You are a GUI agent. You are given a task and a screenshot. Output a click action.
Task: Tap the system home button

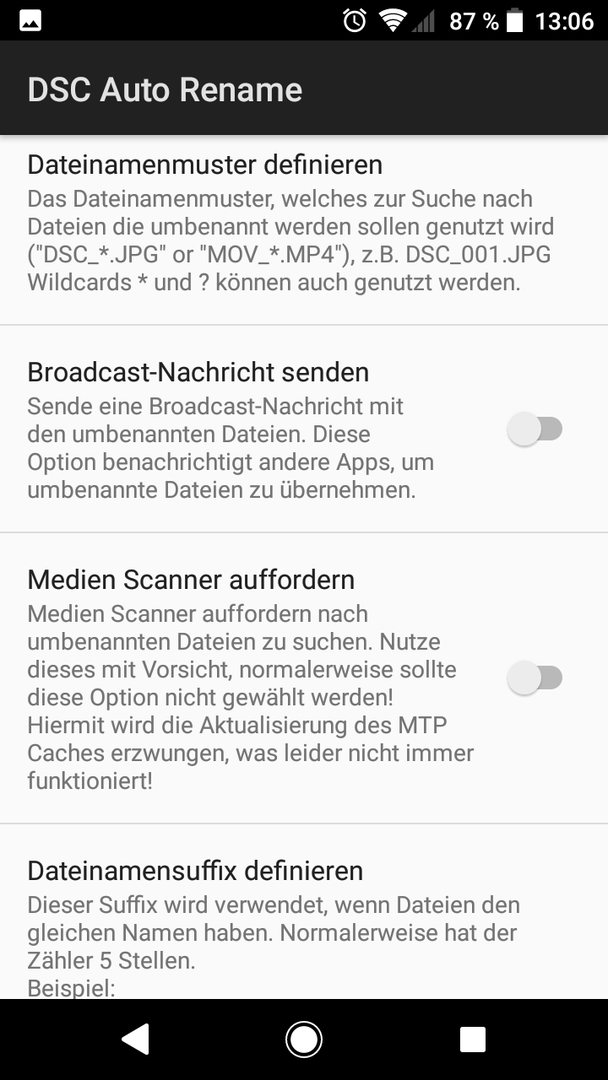(304, 1039)
